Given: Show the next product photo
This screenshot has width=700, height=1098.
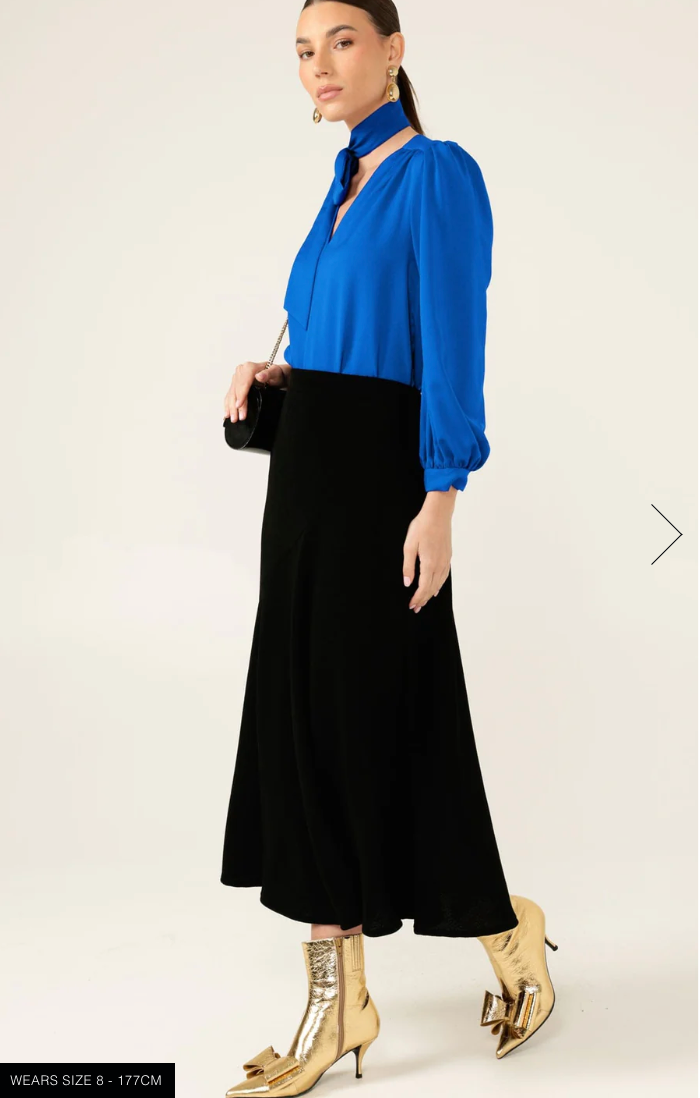Looking at the screenshot, I should (x=666, y=534).
